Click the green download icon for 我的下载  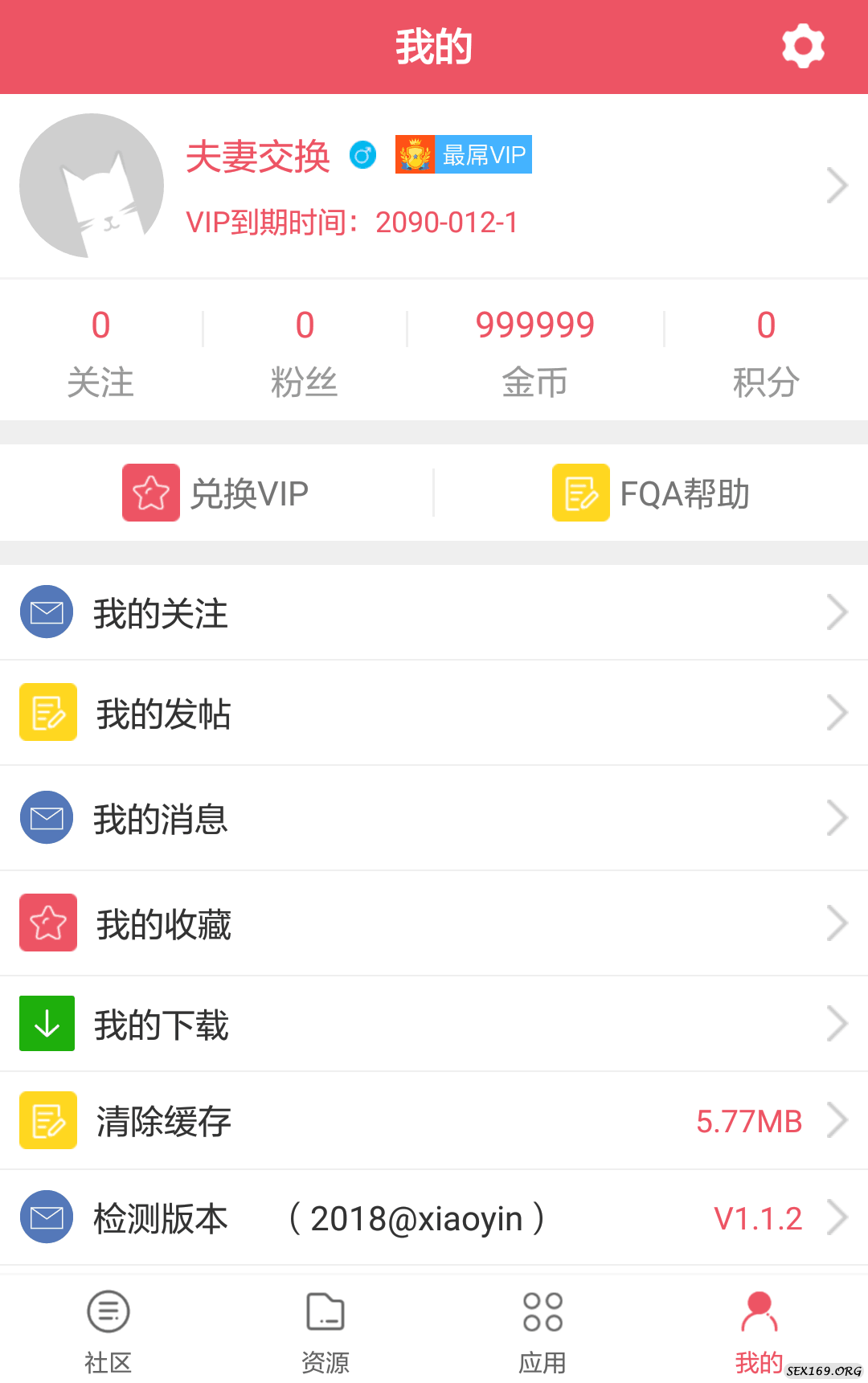tap(47, 1024)
